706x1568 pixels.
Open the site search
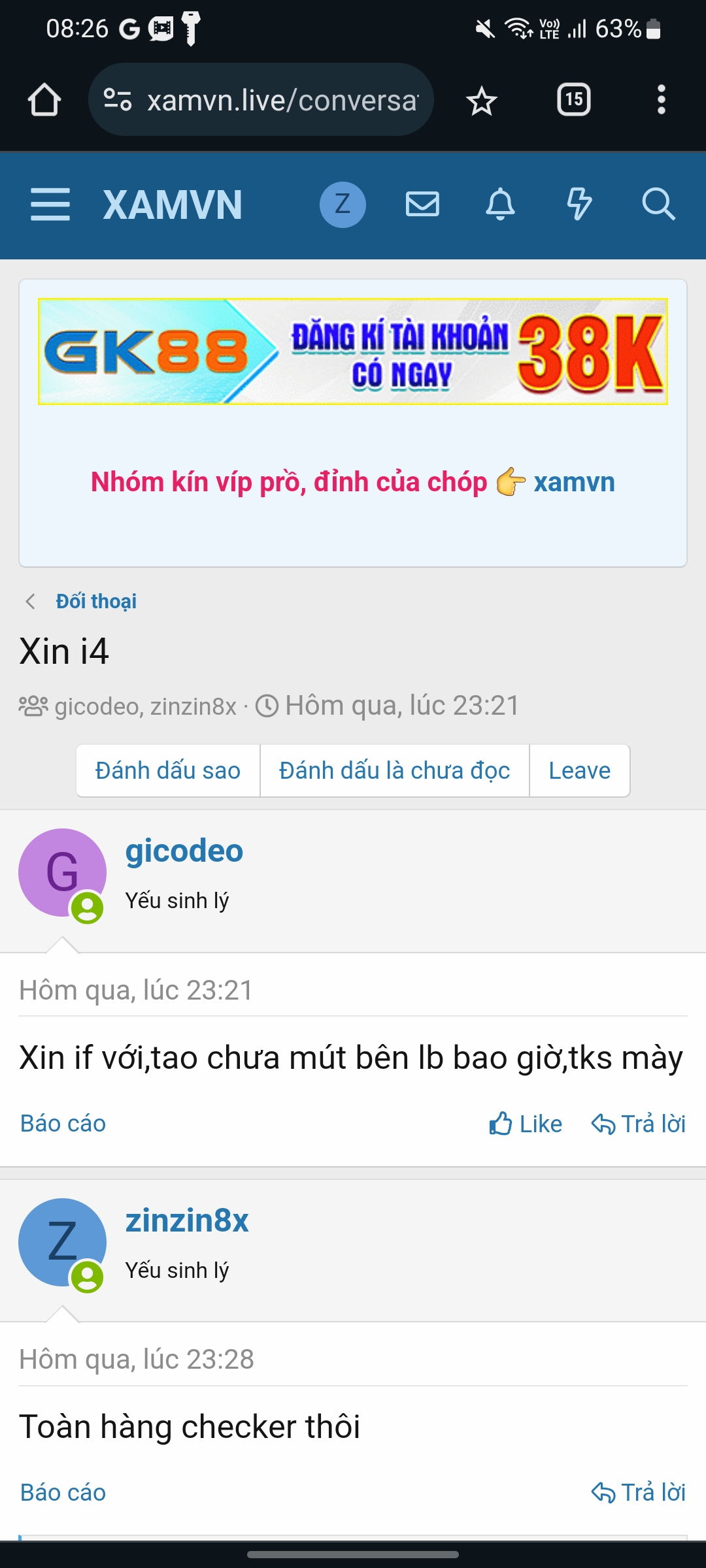pyautogui.click(x=658, y=204)
